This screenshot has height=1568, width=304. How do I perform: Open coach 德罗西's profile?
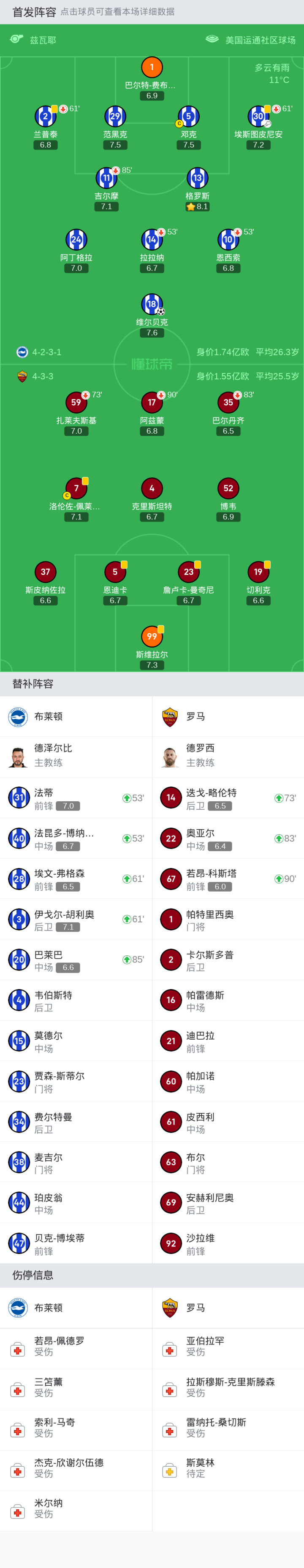(x=228, y=755)
